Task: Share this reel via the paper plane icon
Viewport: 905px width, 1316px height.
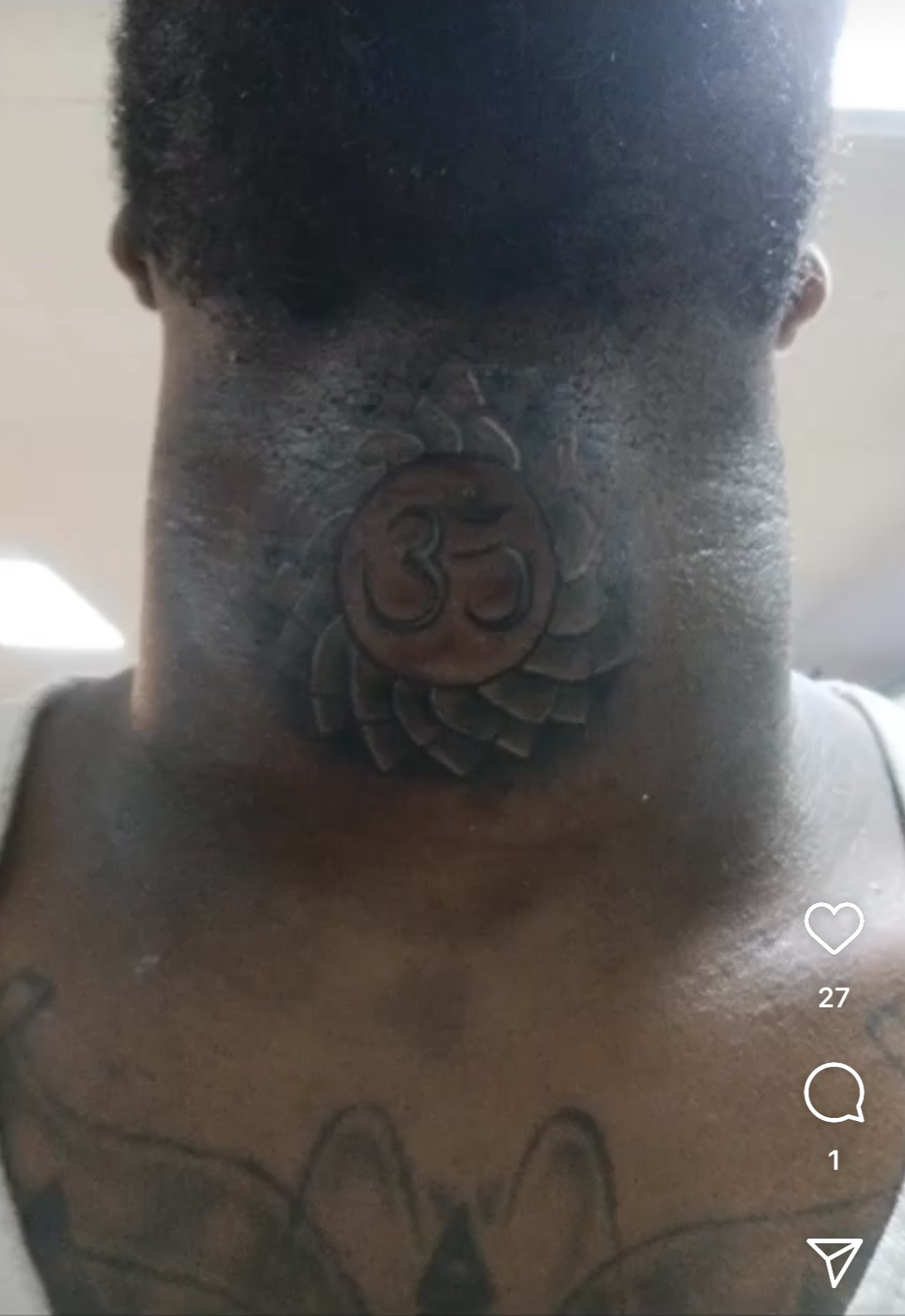Action: 833,1262
